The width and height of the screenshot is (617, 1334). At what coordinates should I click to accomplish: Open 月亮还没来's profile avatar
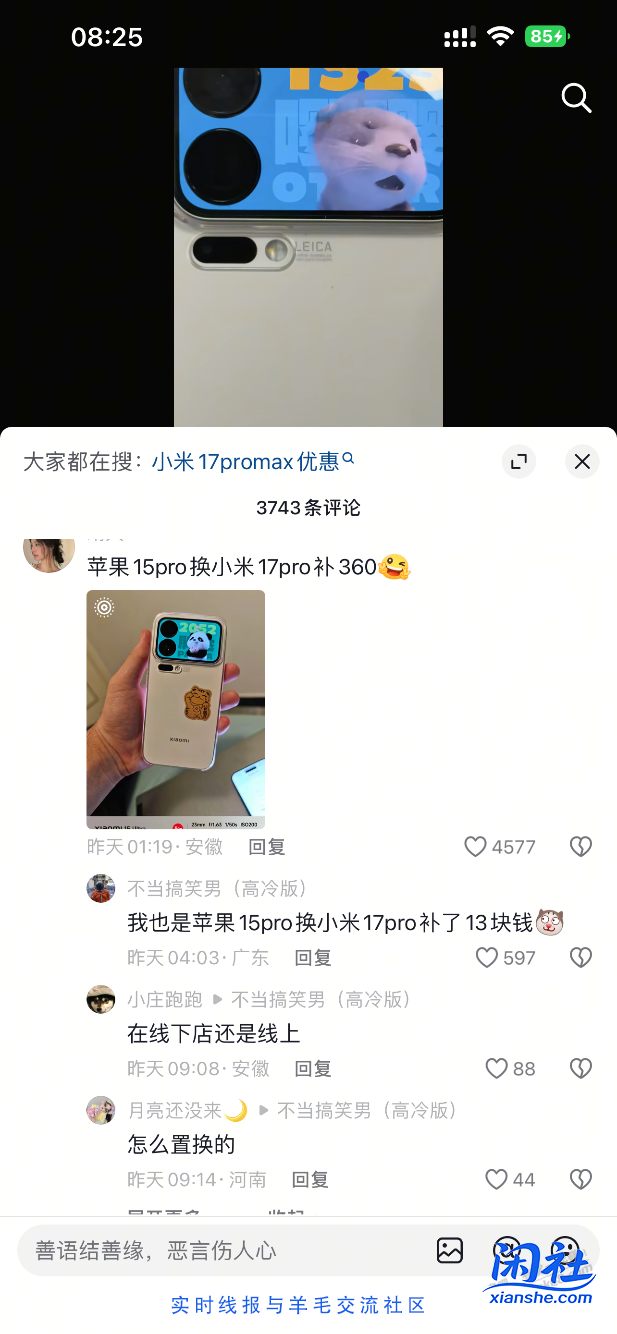[101, 1110]
